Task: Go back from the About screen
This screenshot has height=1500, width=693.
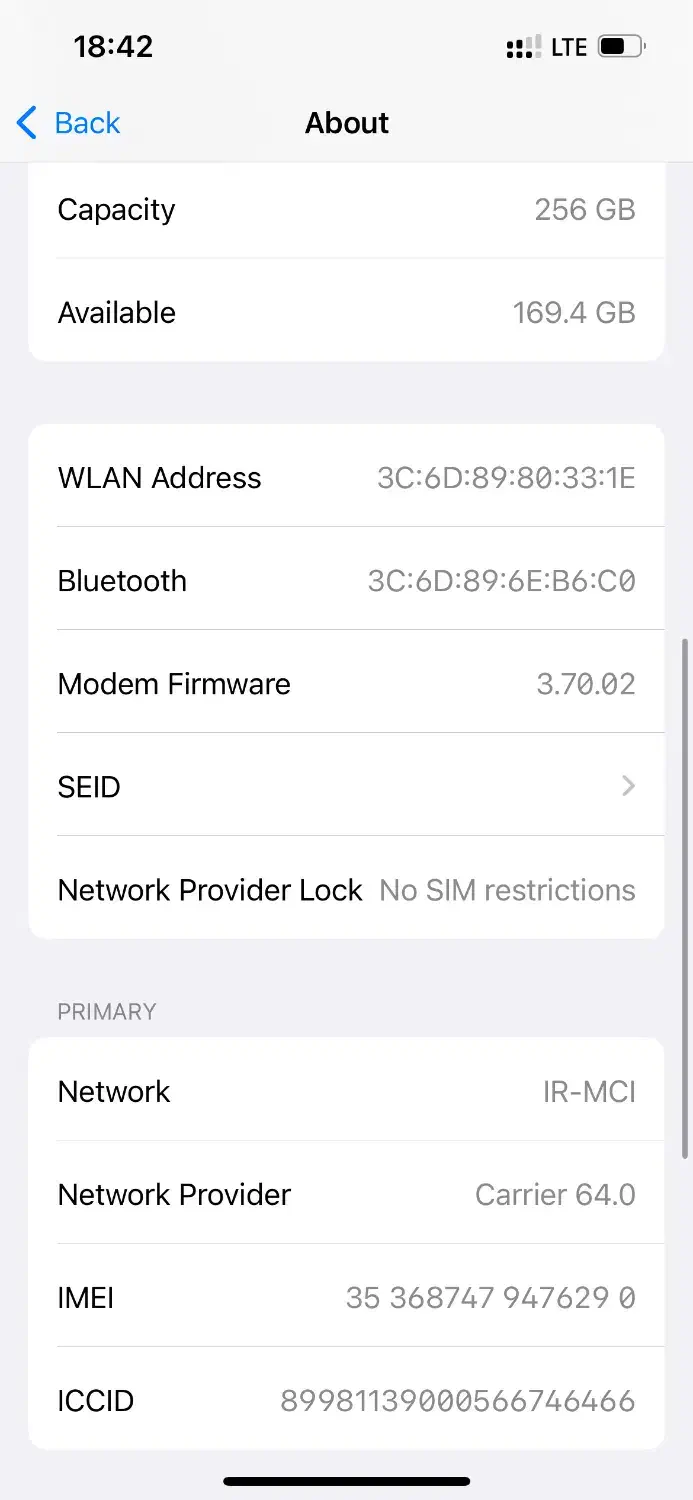Action: coord(68,123)
